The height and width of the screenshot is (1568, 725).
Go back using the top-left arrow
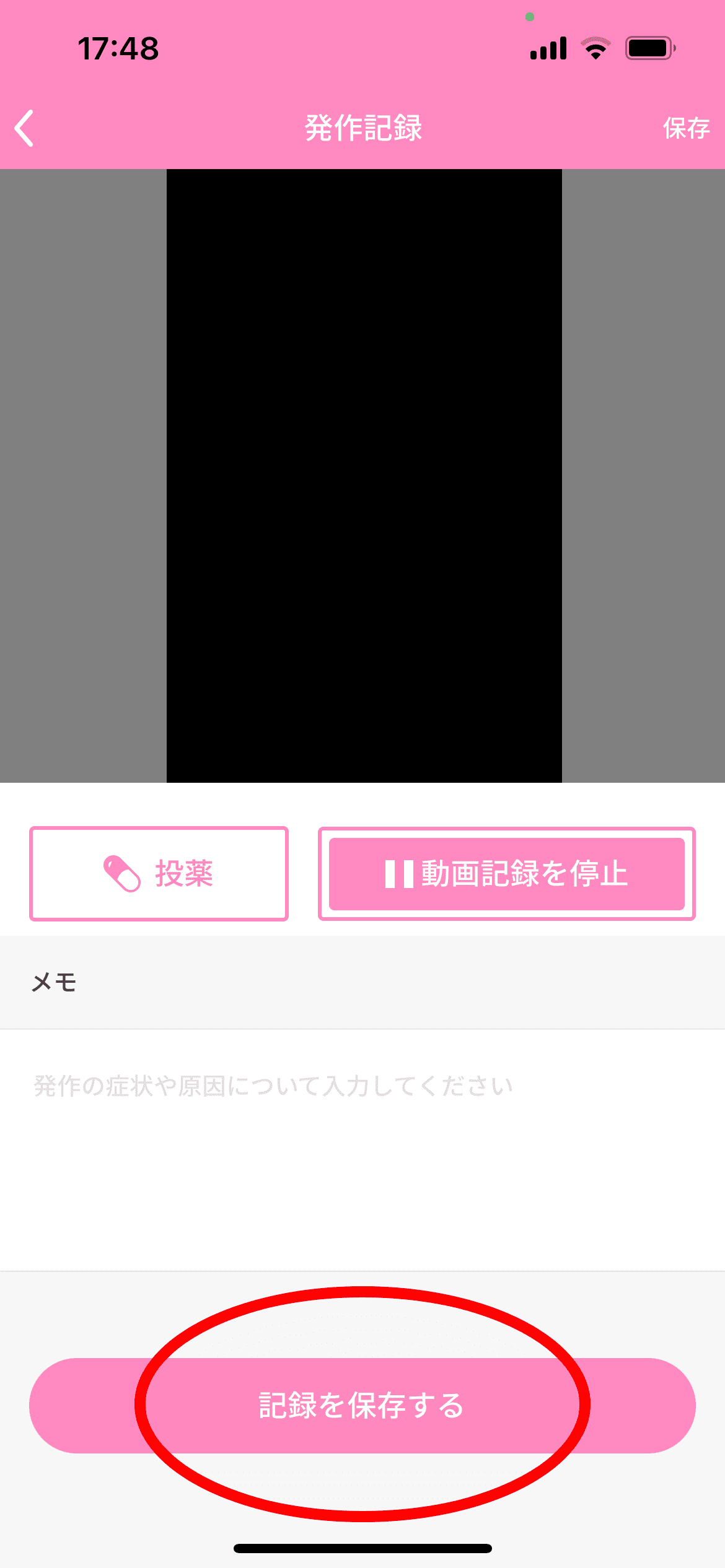pyautogui.click(x=25, y=128)
